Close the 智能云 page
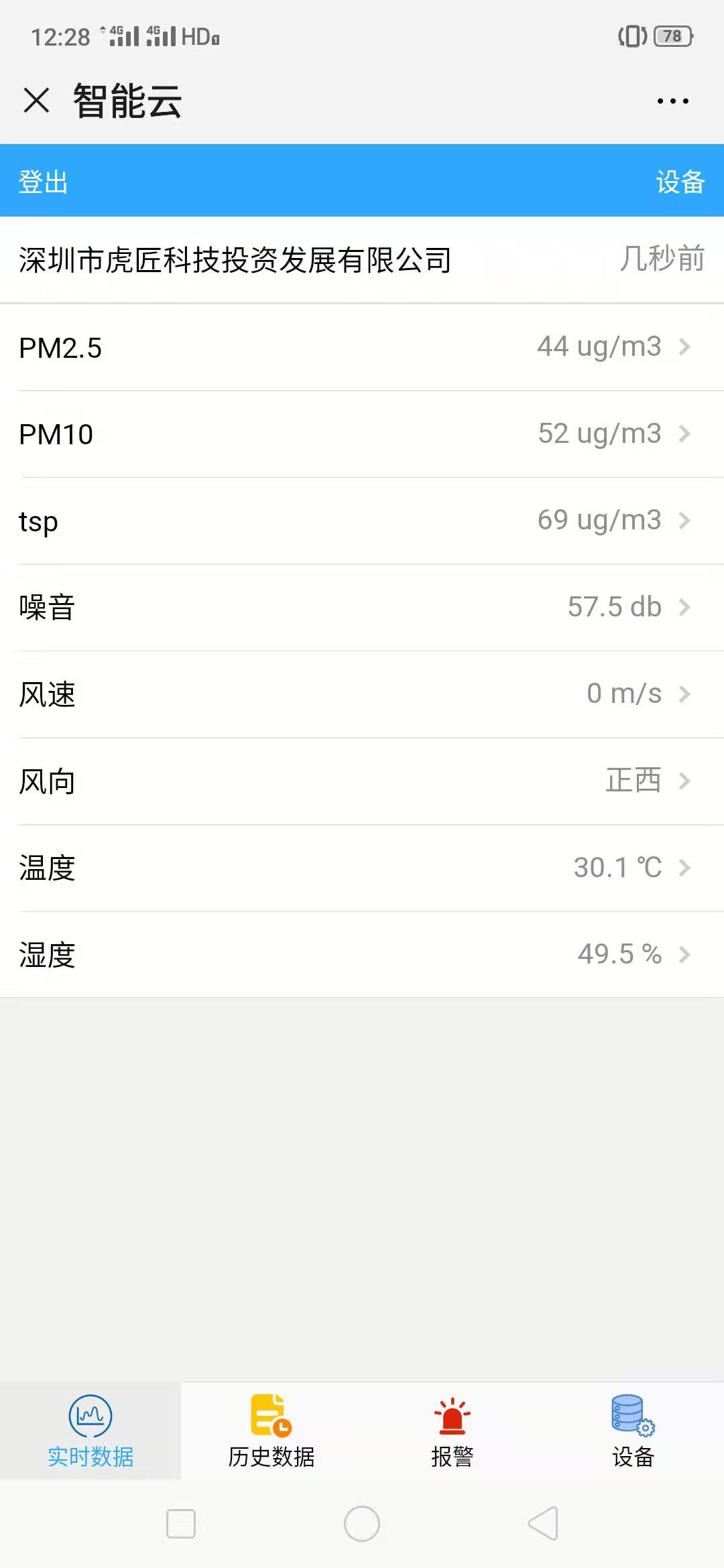Viewport: 724px width, 1568px height. pyautogui.click(x=36, y=101)
